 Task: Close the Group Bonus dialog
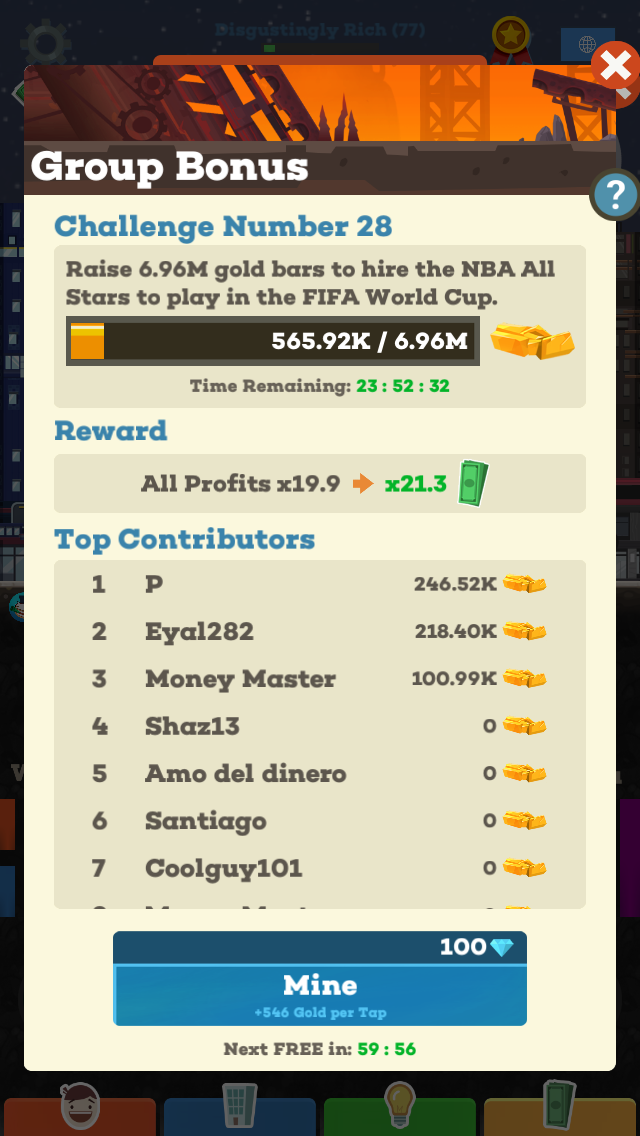click(615, 65)
